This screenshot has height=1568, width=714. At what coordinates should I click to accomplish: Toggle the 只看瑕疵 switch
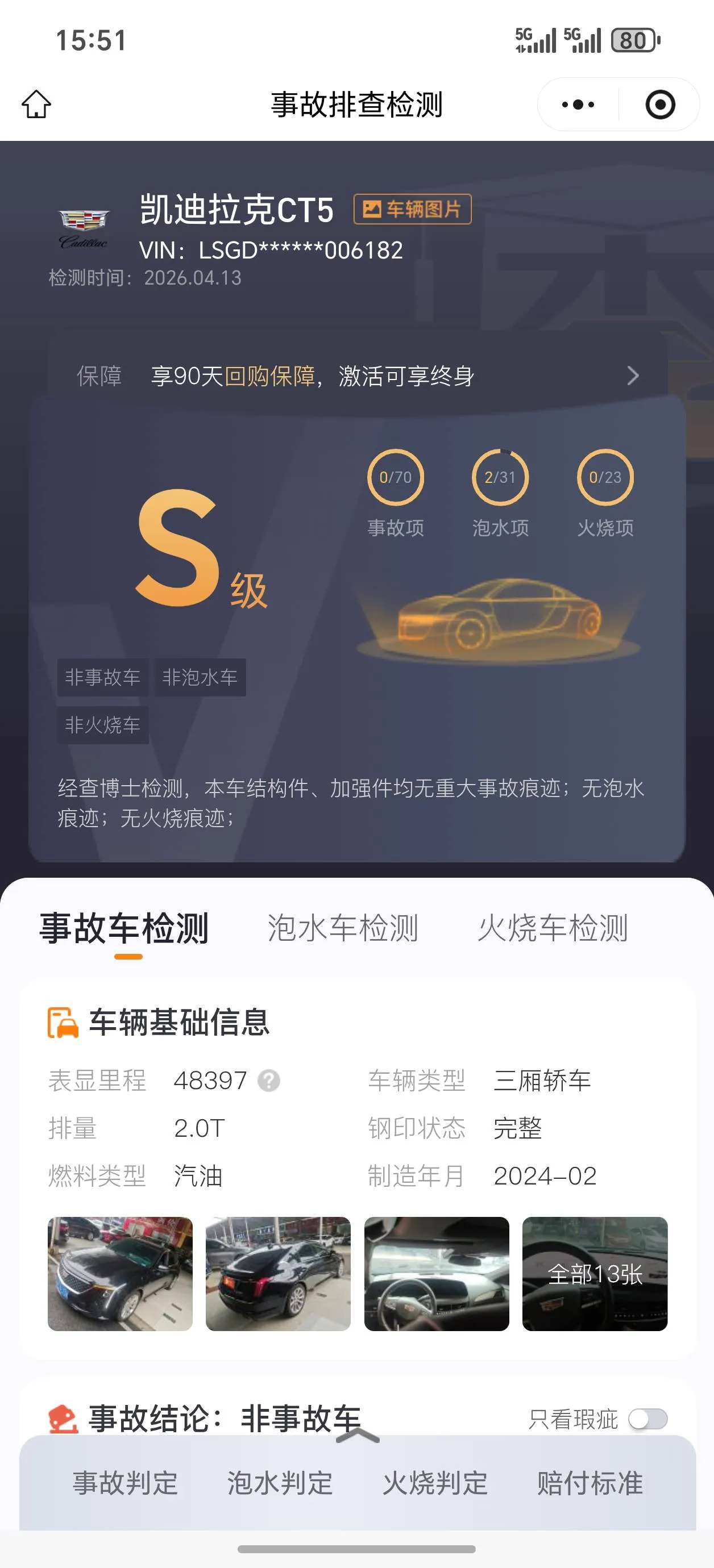click(647, 1420)
